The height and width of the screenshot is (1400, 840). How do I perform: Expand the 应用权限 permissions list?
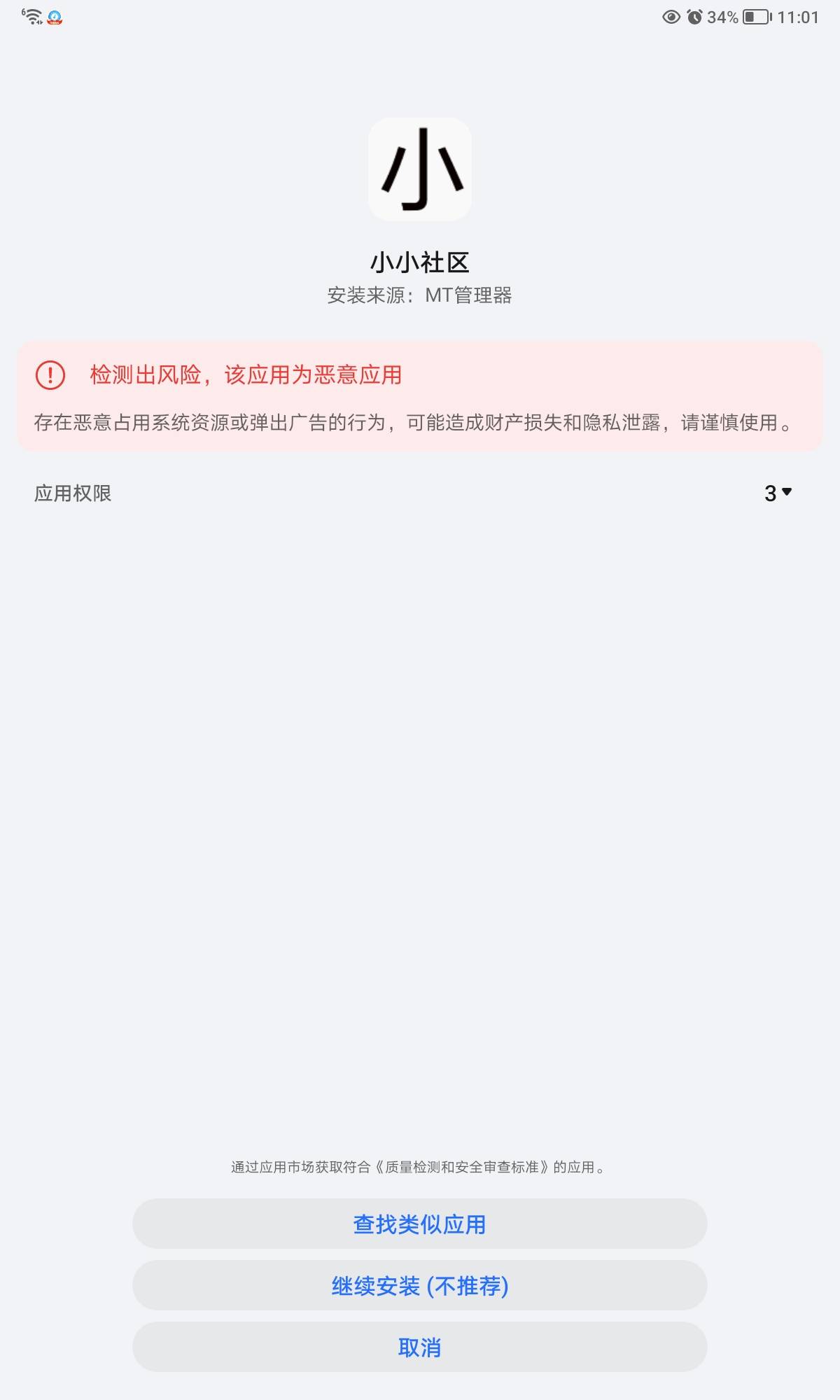coord(778,493)
